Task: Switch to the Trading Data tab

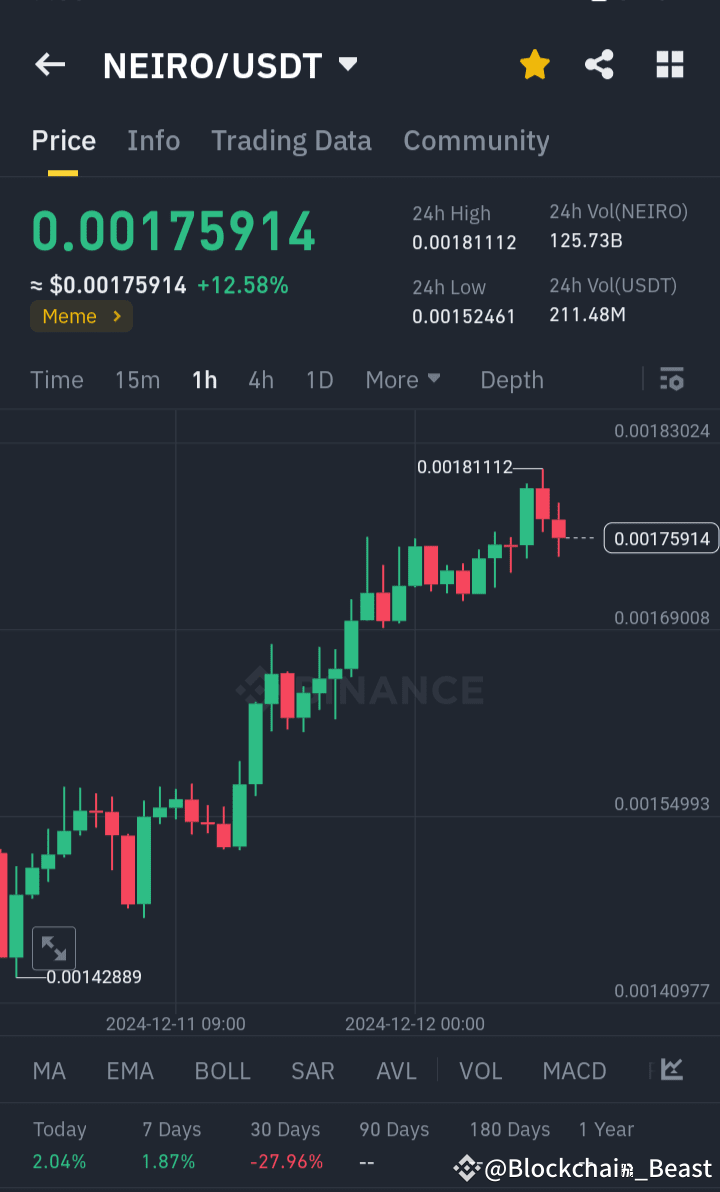Action: (291, 140)
